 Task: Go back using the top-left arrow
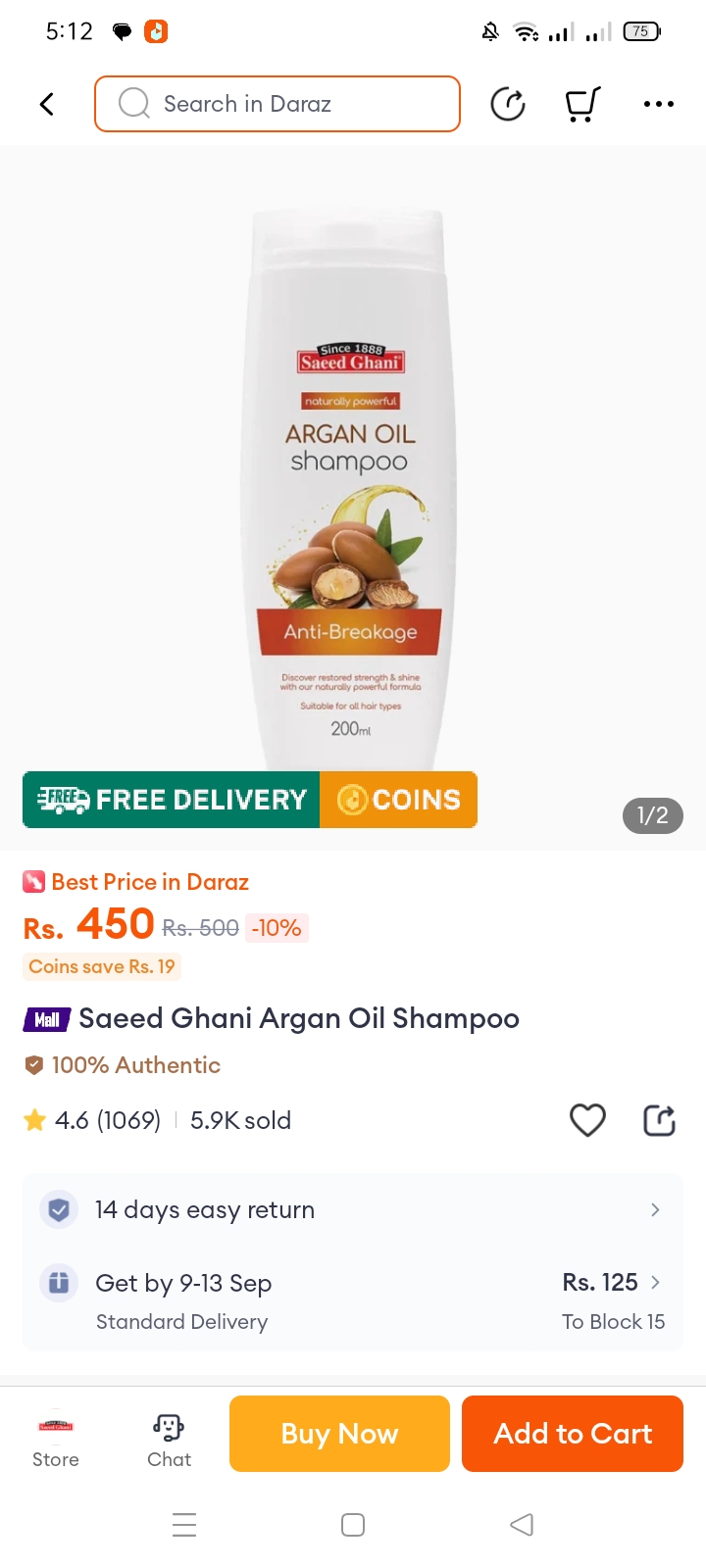coord(46,104)
